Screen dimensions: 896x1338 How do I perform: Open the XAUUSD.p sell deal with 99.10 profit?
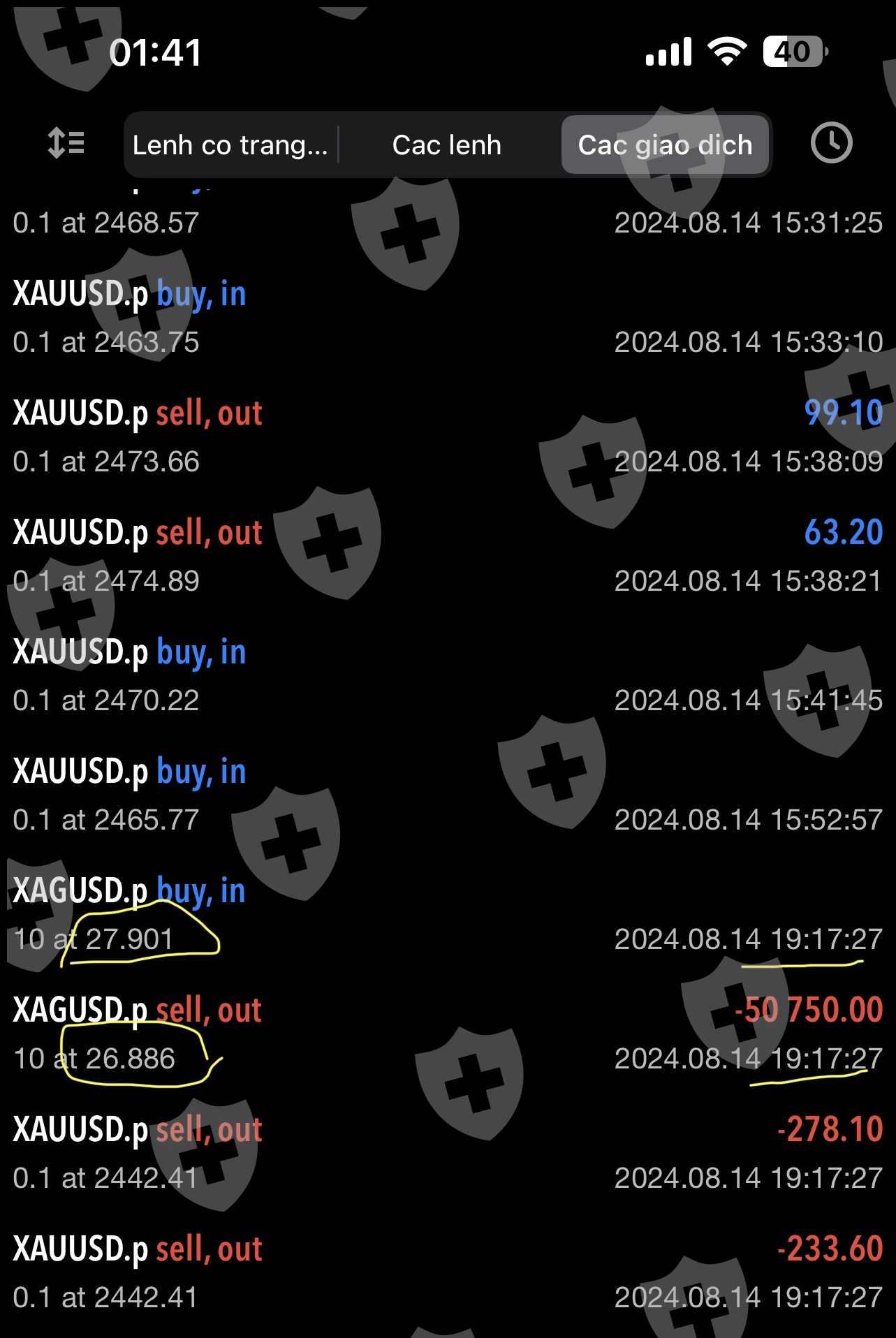point(447,437)
